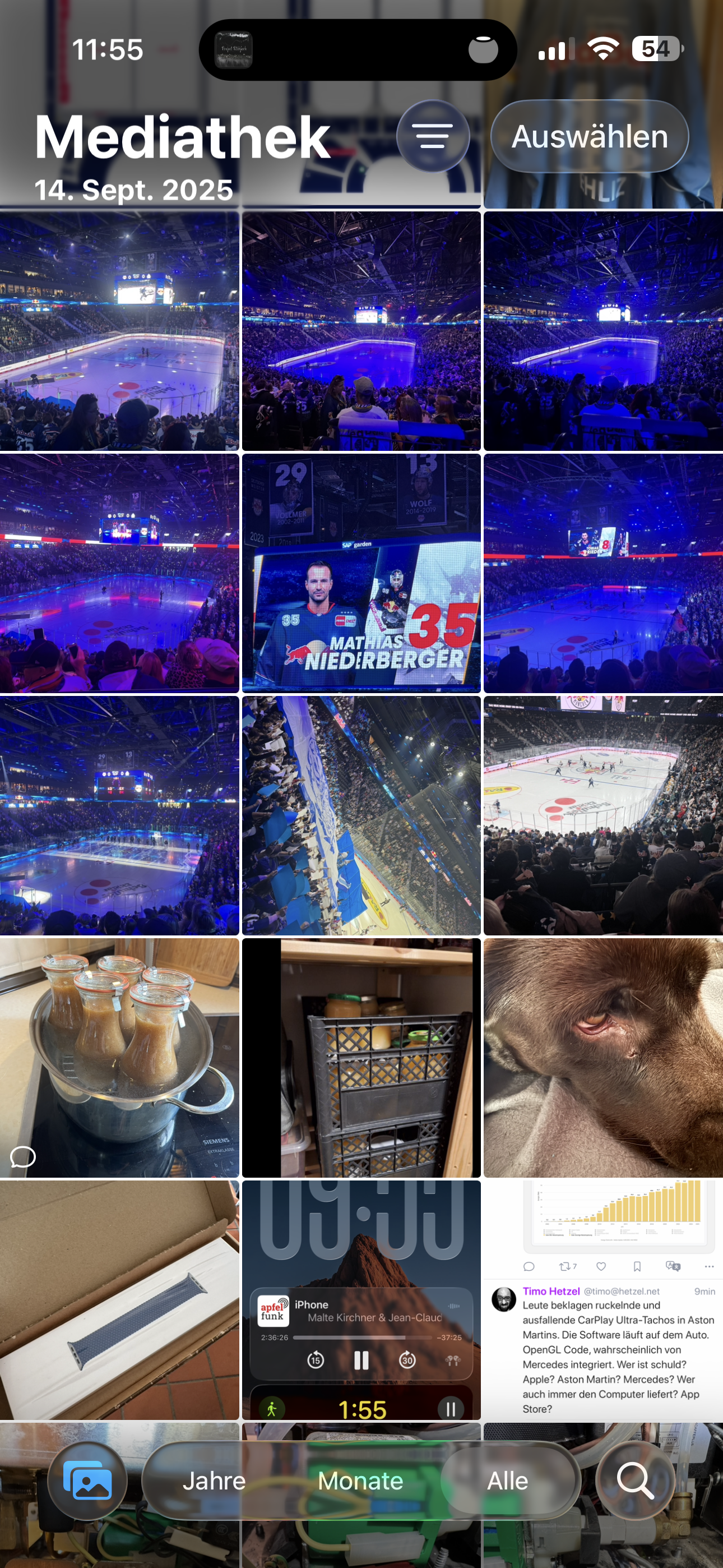Open the filter and sort options
Viewport: 723px width, 1568px height.
coord(433,136)
